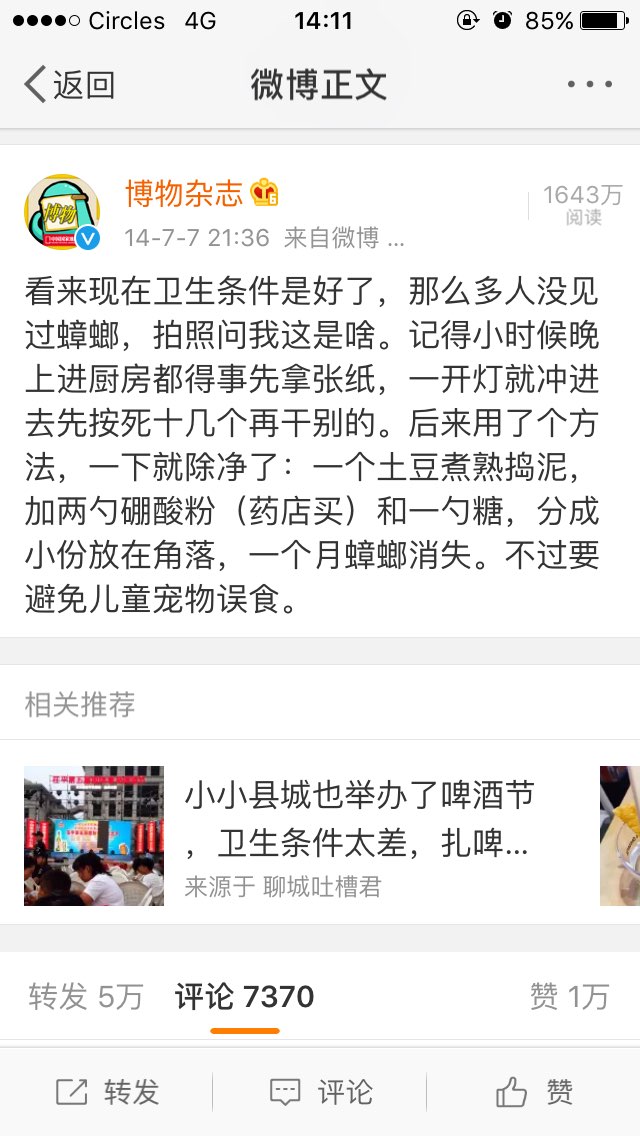Screen dimensions: 640x1136
Task: Open the 小小县城也举办了啤酒节 recommendation
Action: 359,818
